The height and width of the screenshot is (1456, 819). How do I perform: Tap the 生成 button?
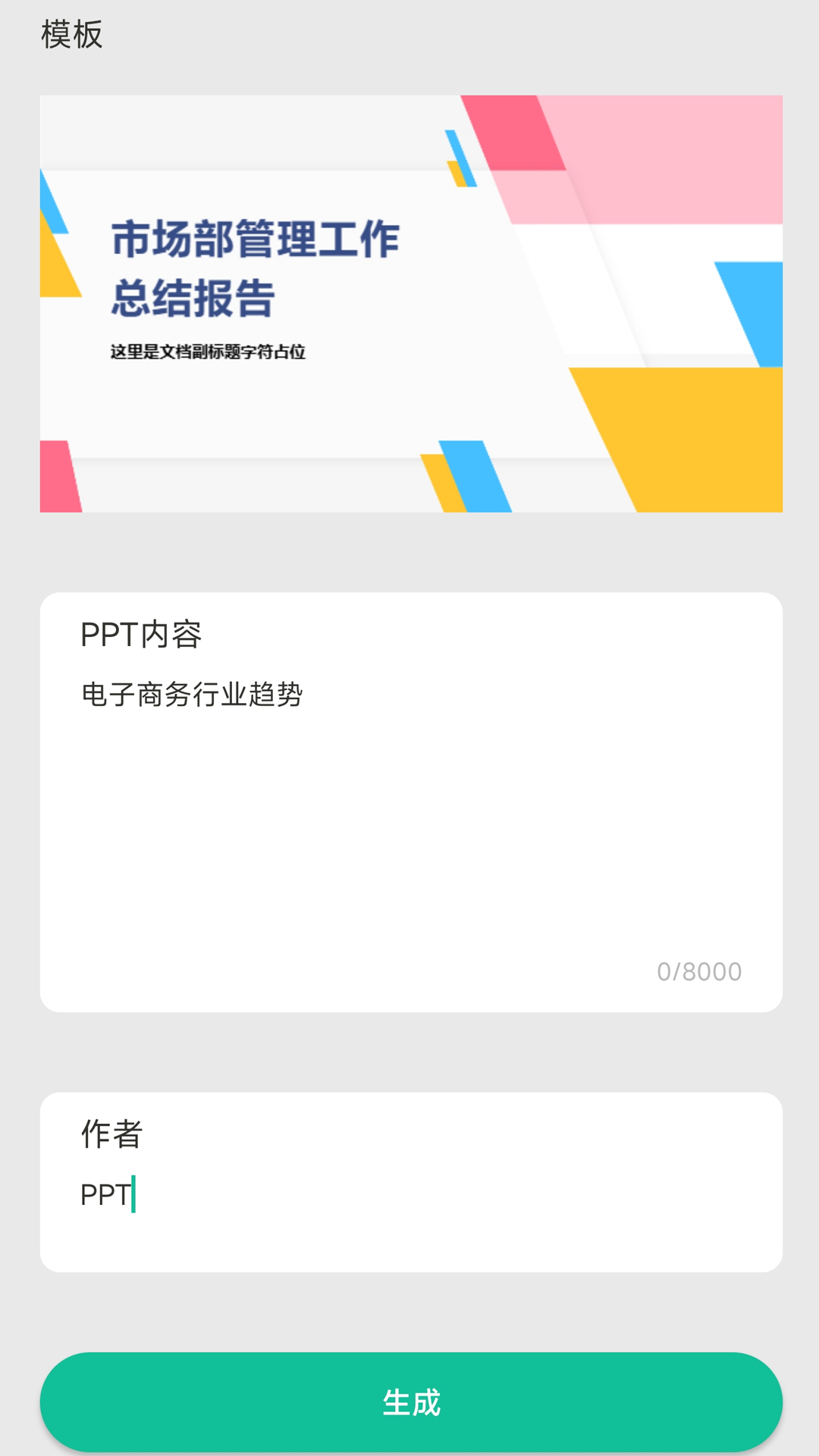tap(410, 1401)
